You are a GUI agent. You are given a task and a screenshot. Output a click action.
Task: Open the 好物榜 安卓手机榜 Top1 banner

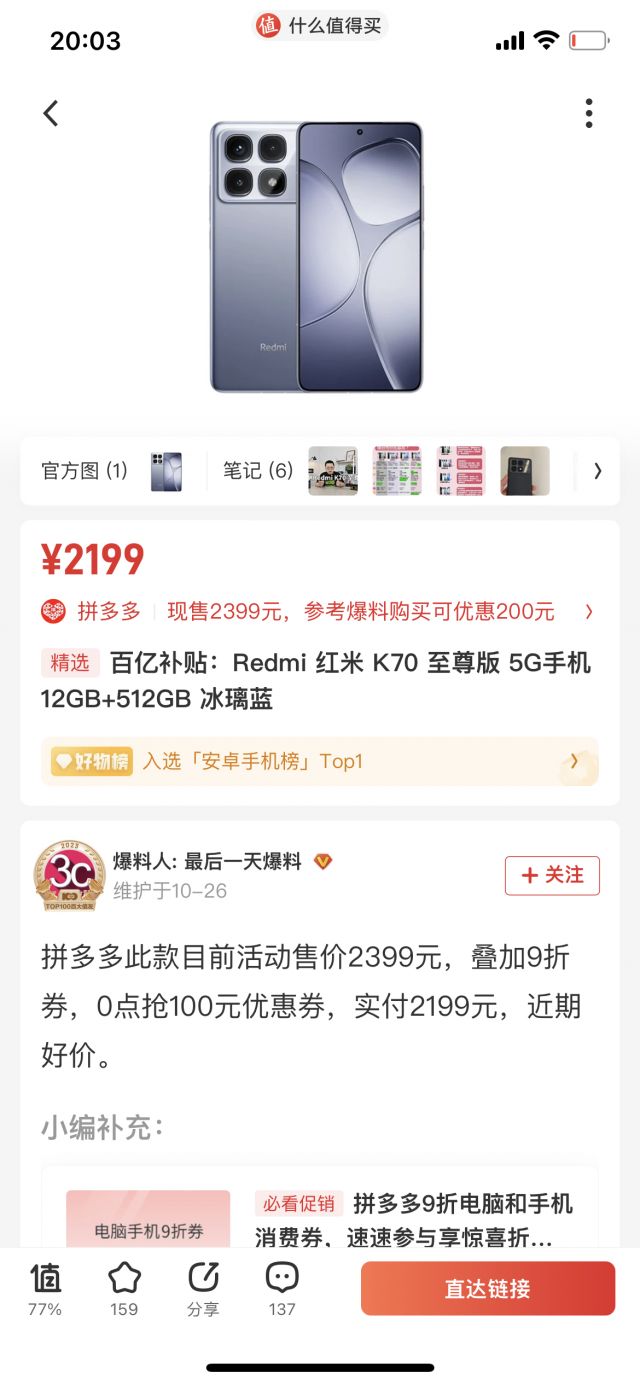pos(320,762)
